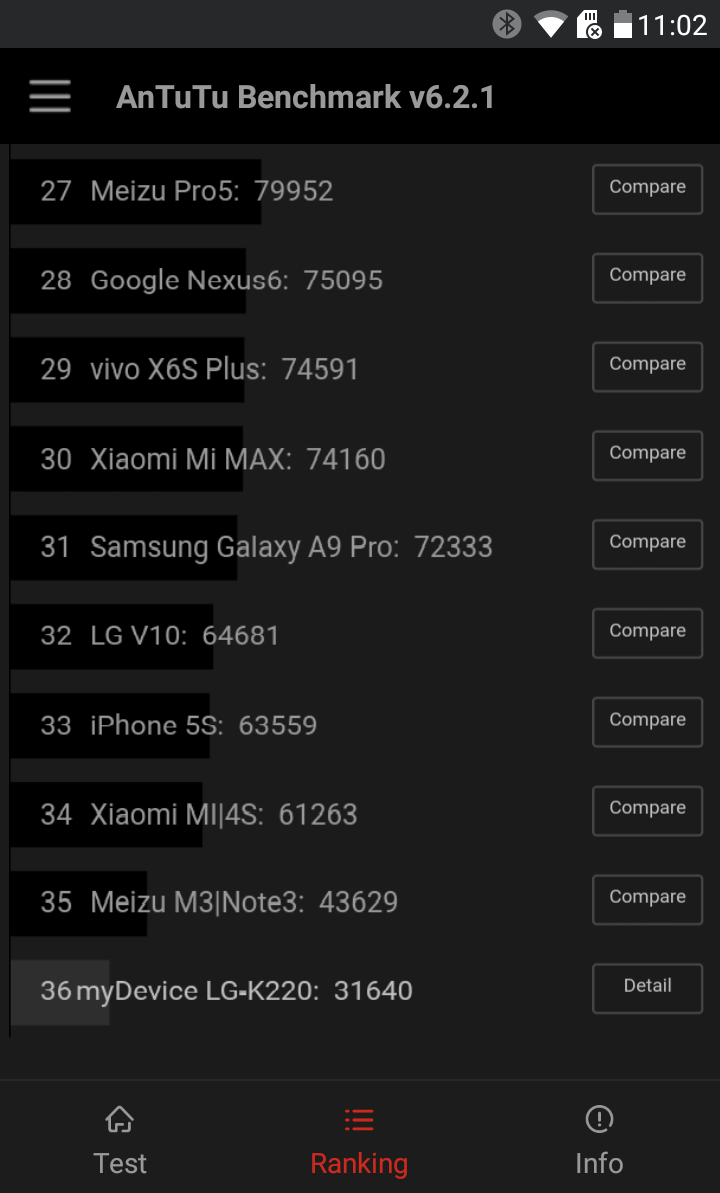Image resolution: width=720 pixels, height=1193 pixels.
Task: Compare with Google Nexus6
Action: click(647, 277)
